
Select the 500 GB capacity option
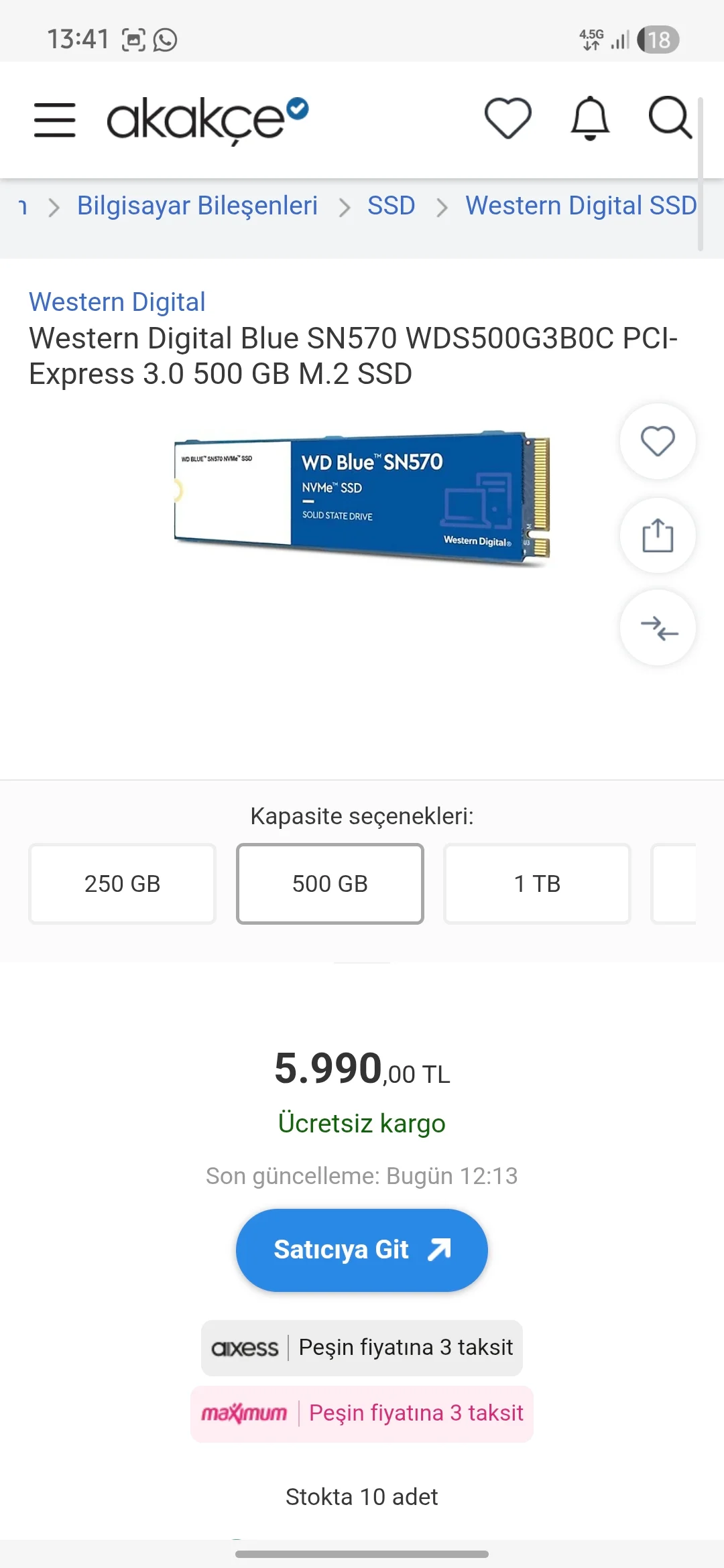330,884
